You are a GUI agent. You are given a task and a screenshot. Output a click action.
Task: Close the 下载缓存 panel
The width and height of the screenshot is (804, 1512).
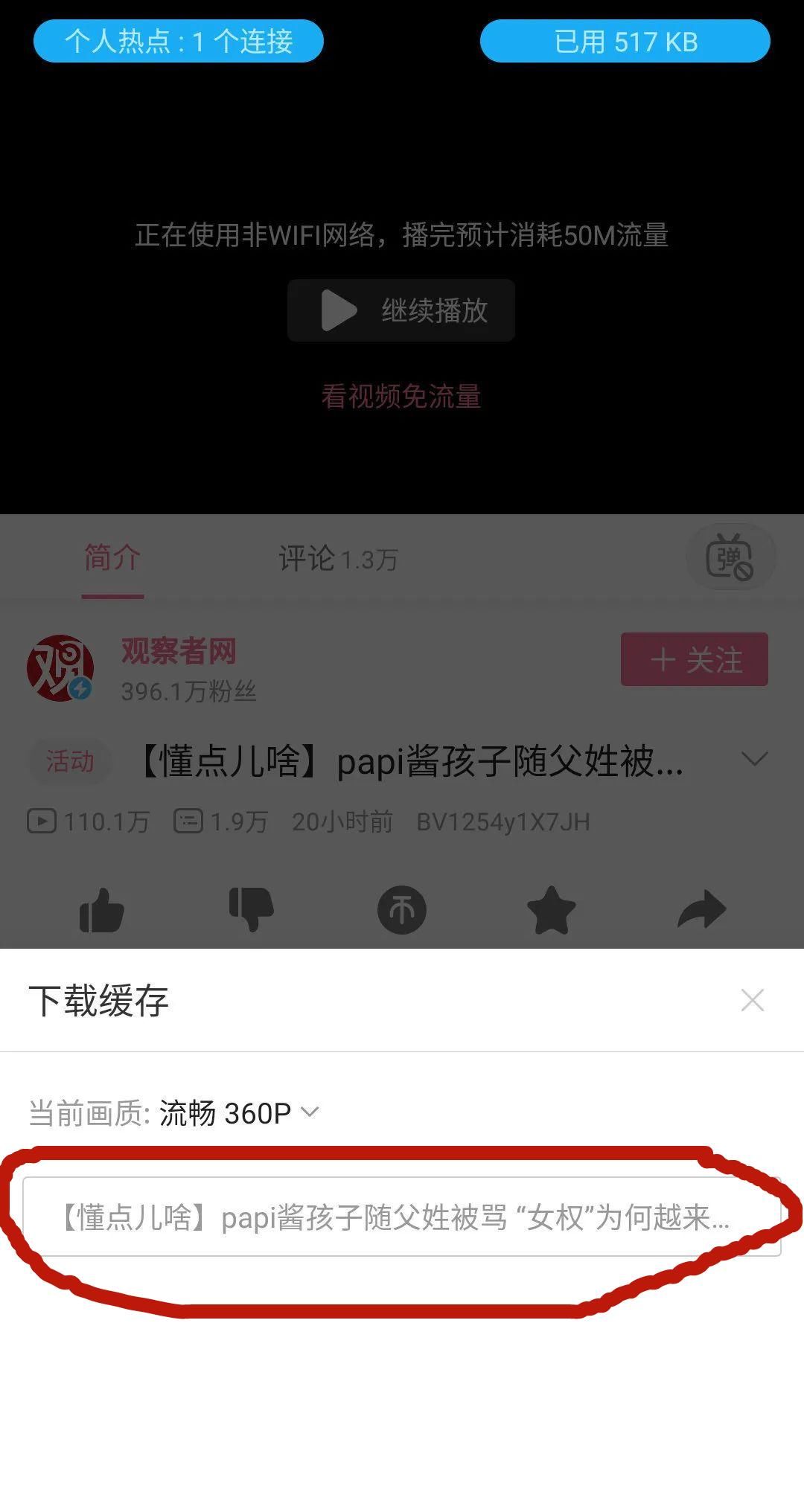point(753,1001)
